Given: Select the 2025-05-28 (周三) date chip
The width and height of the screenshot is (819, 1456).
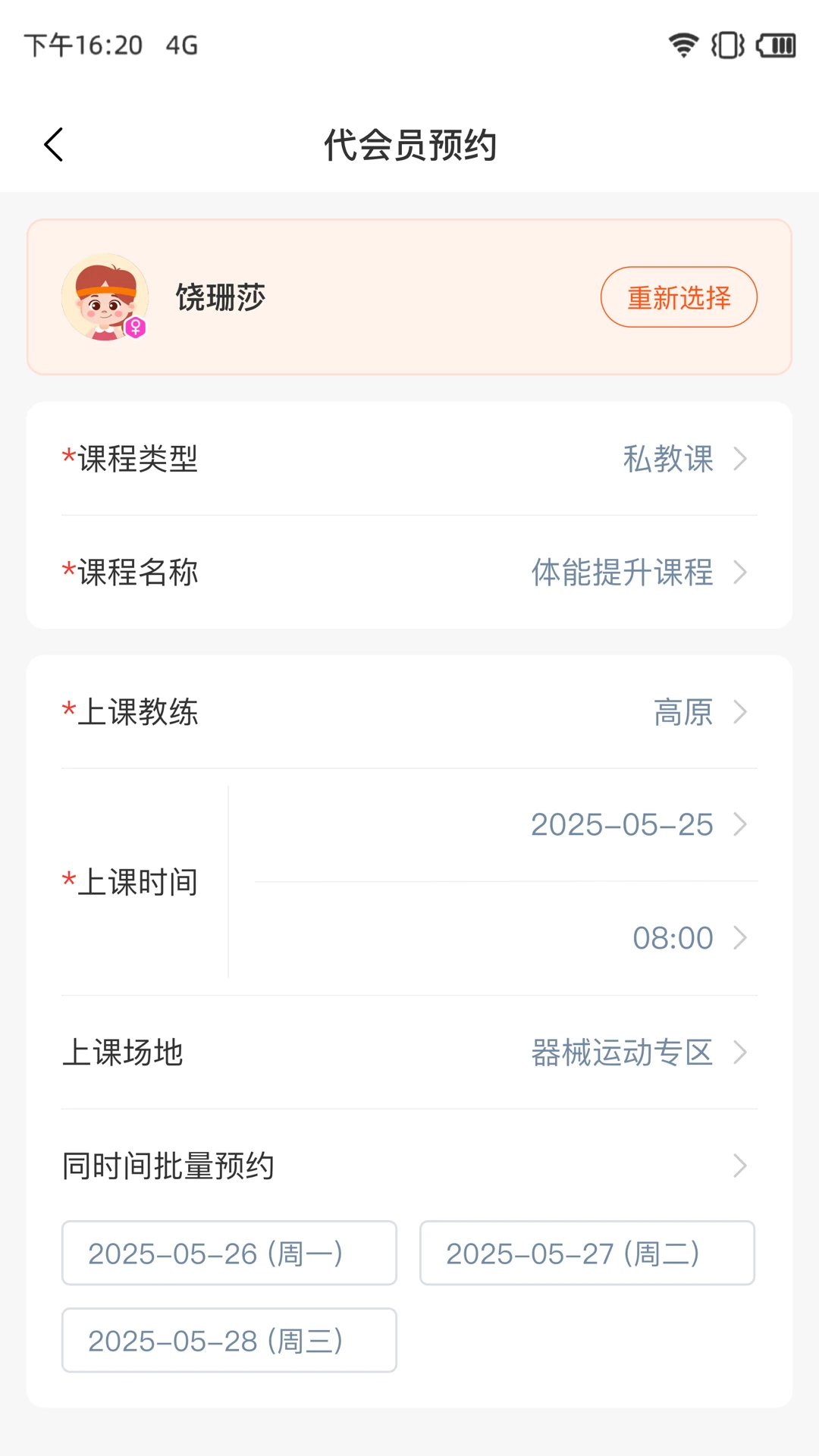Looking at the screenshot, I should click(x=228, y=1340).
